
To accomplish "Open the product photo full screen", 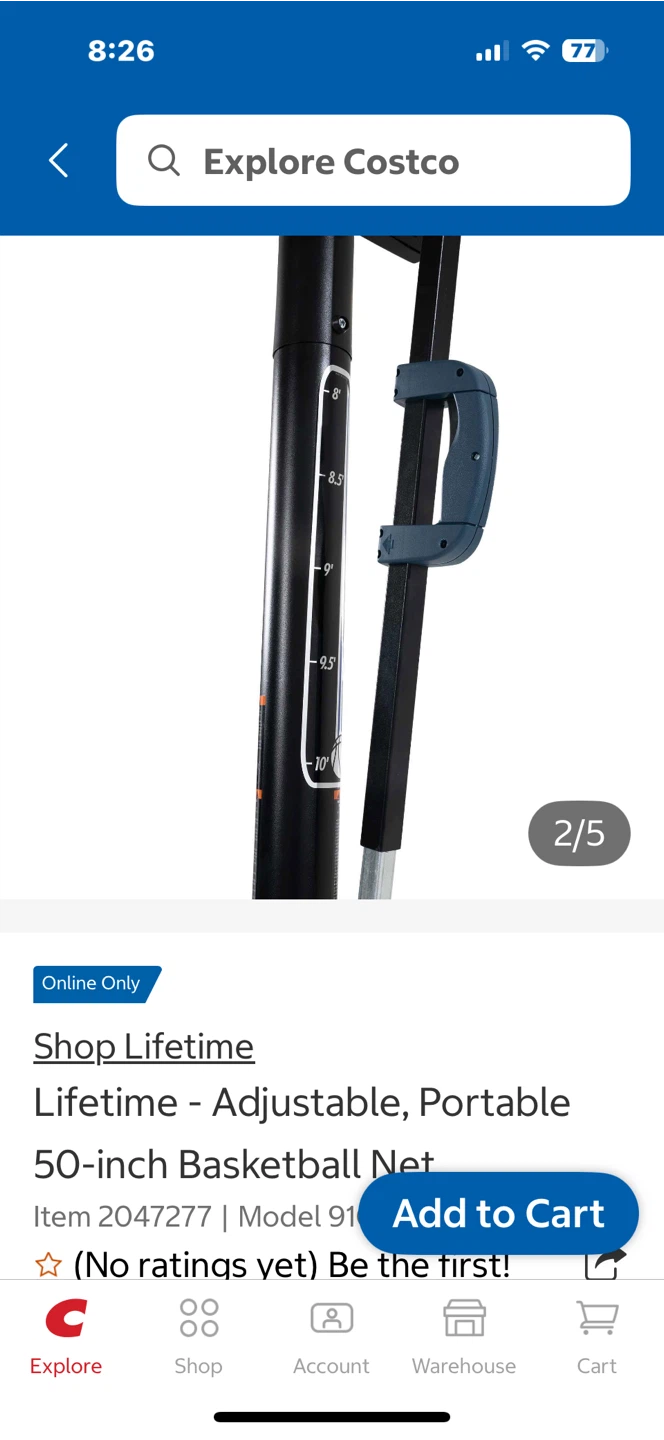I will point(332,567).
